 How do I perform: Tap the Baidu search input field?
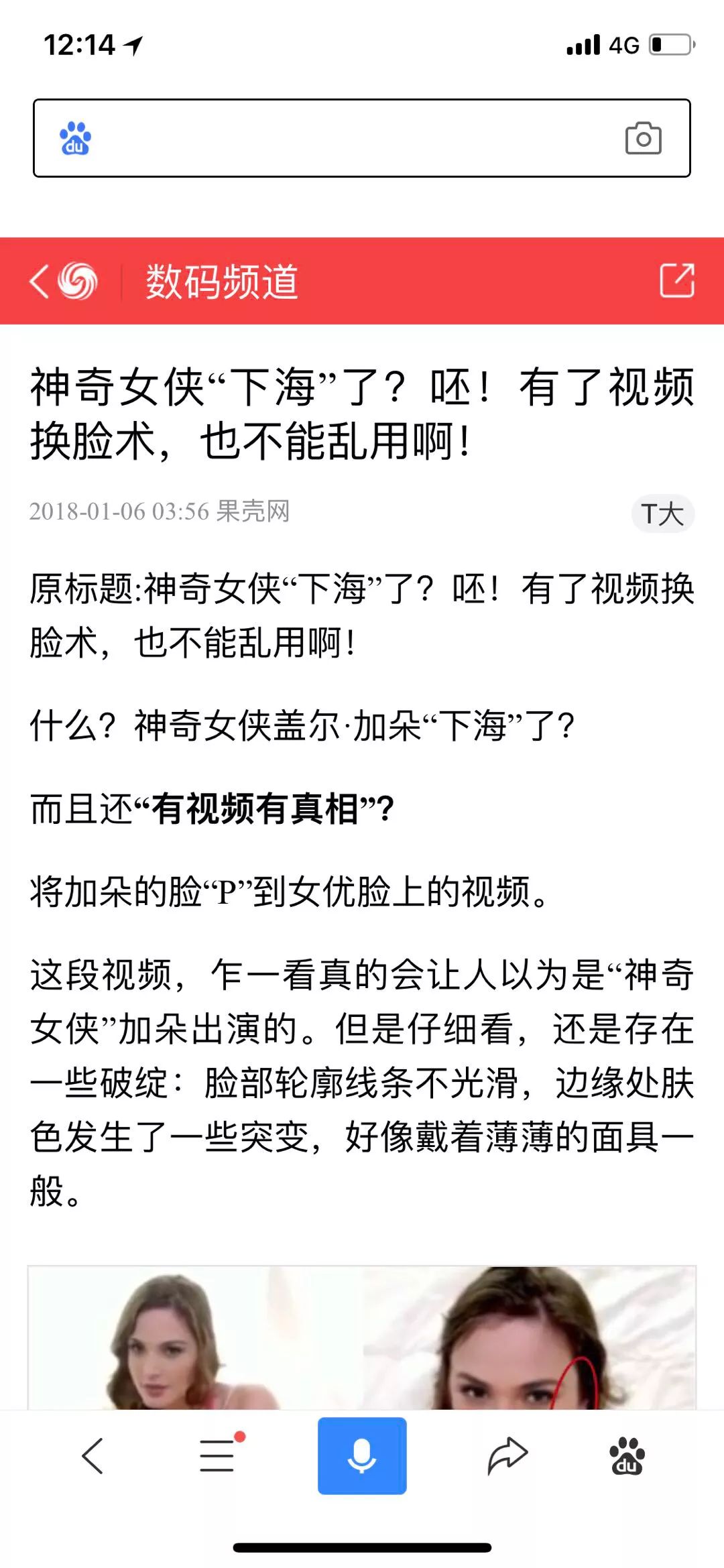(x=349, y=138)
